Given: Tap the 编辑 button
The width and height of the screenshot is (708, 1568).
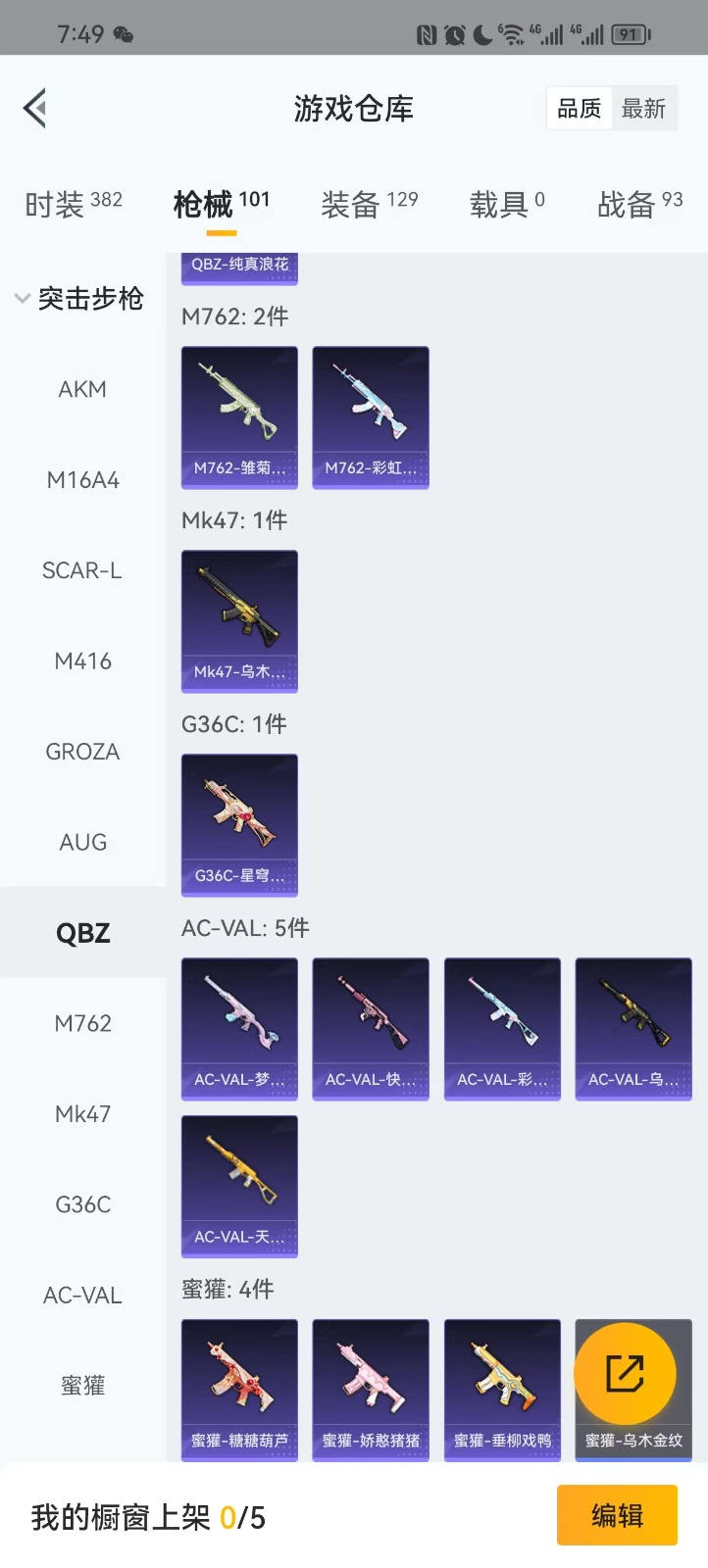Looking at the screenshot, I should click(617, 1515).
